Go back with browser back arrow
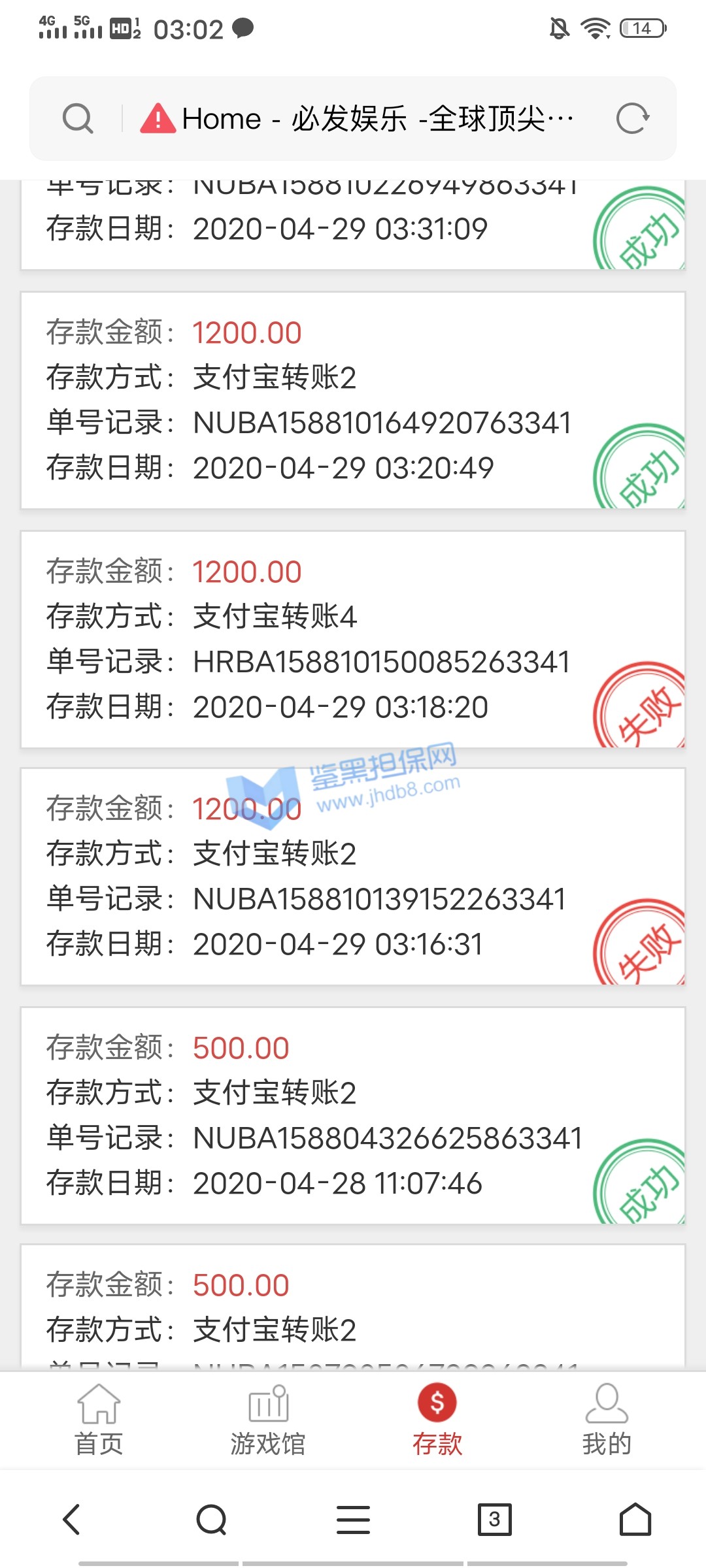This screenshot has height=1568, width=706. (71, 1520)
